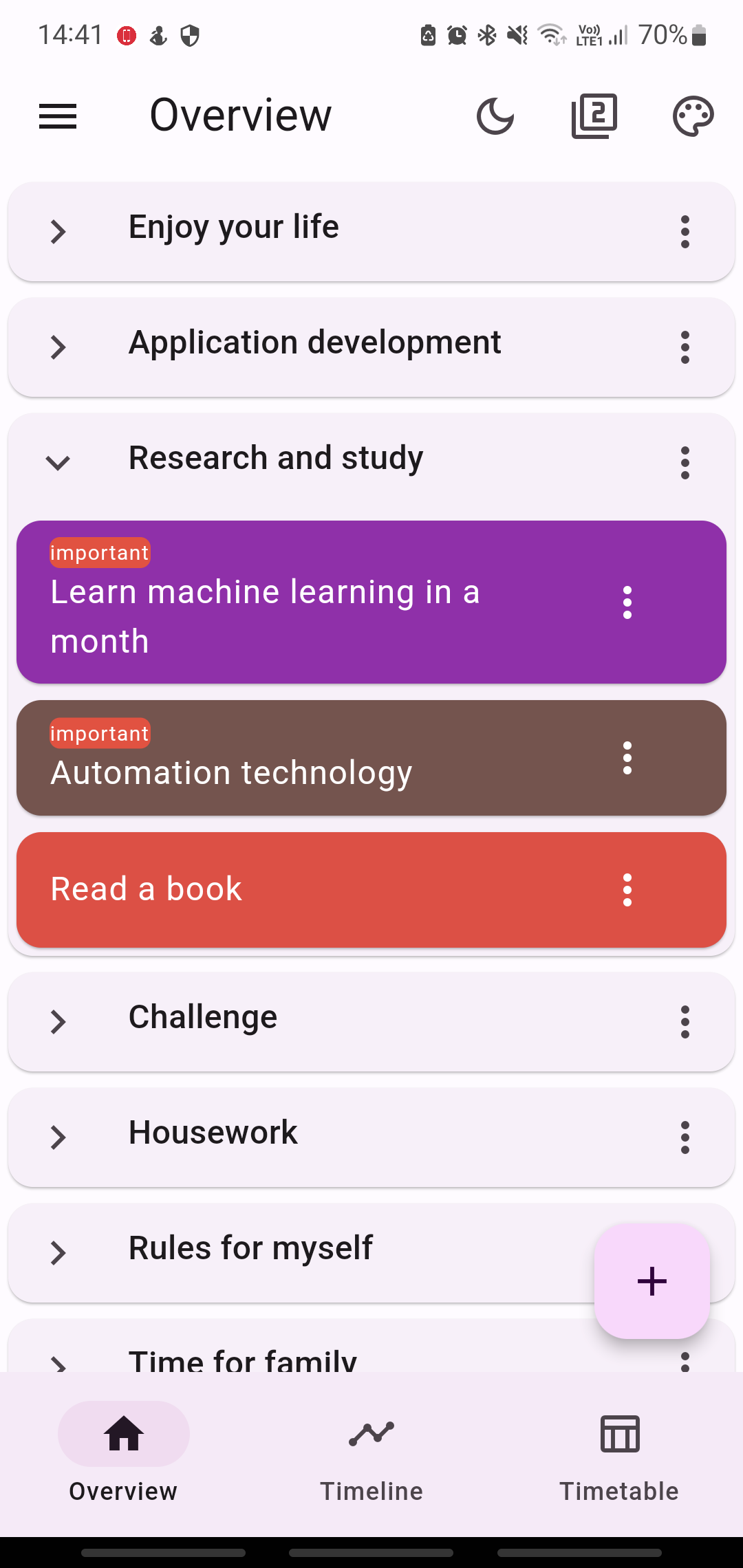Switch to the Timetable tab
This screenshot has width=743, height=1568.
click(619, 1451)
